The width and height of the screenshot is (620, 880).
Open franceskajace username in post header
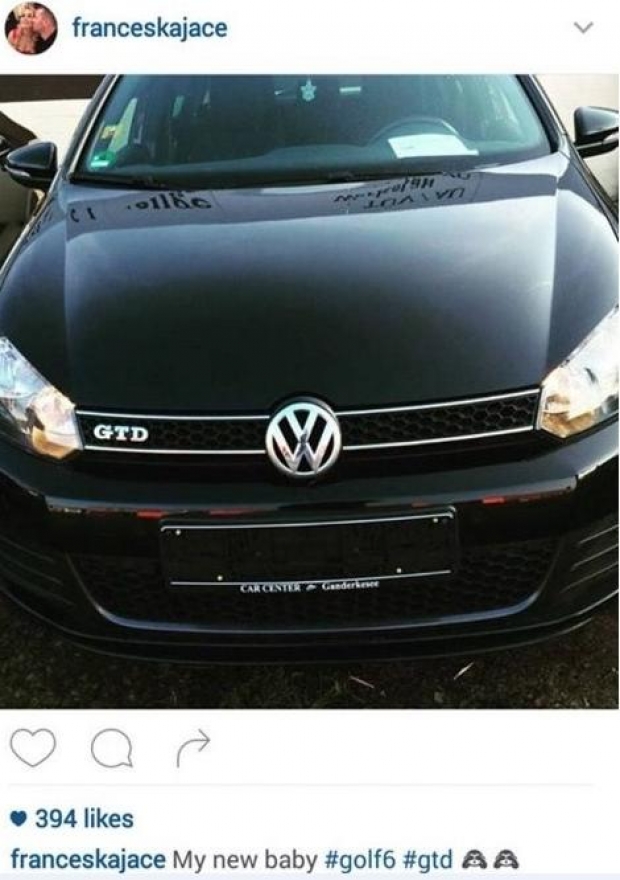pyautogui.click(x=149, y=28)
